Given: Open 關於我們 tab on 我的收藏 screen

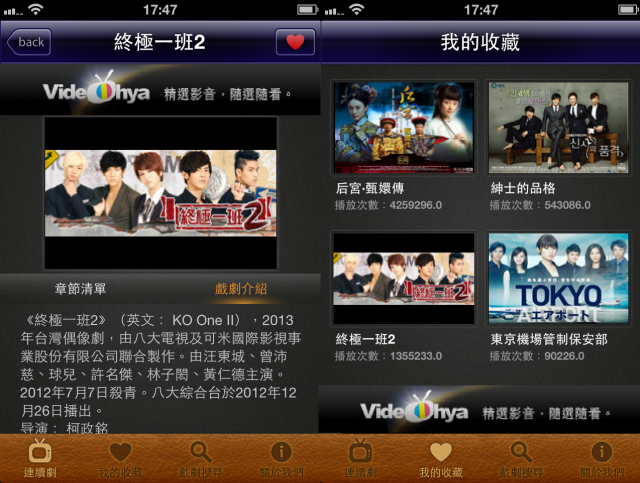Looking at the screenshot, I should coord(600,459).
